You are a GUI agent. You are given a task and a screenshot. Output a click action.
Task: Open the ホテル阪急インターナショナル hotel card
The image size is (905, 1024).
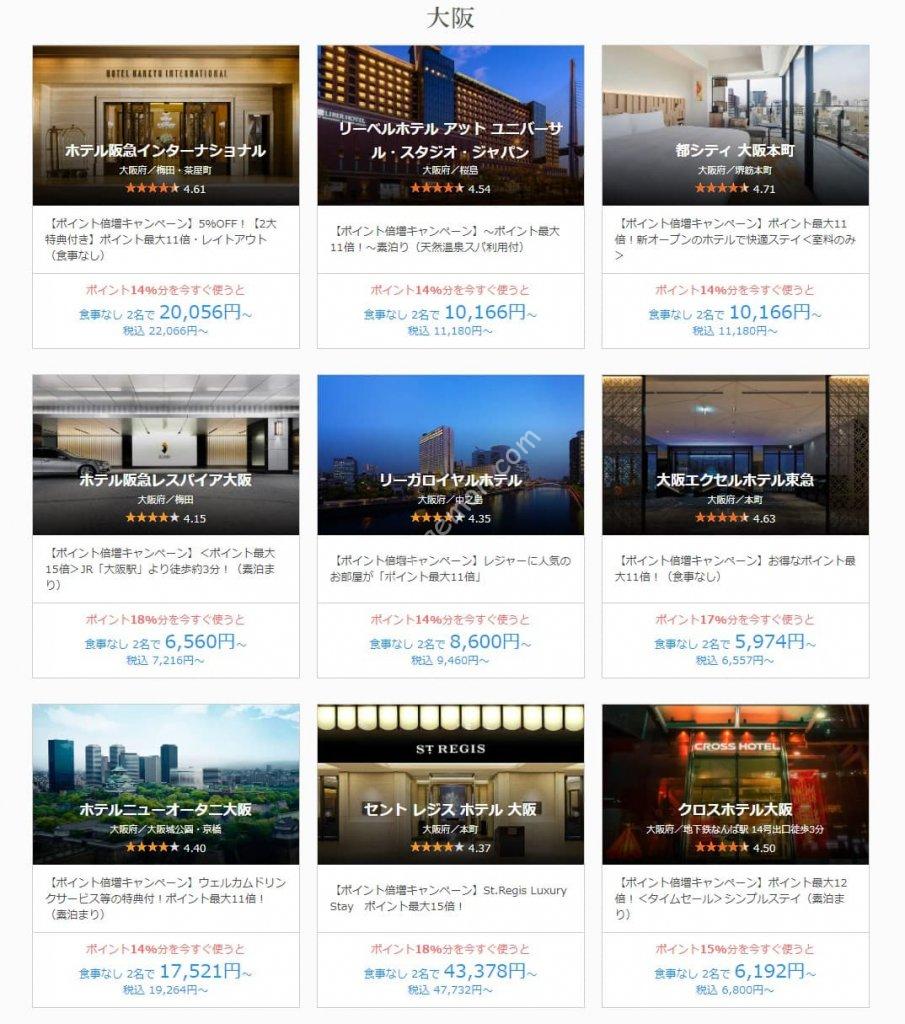coord(165,151)
